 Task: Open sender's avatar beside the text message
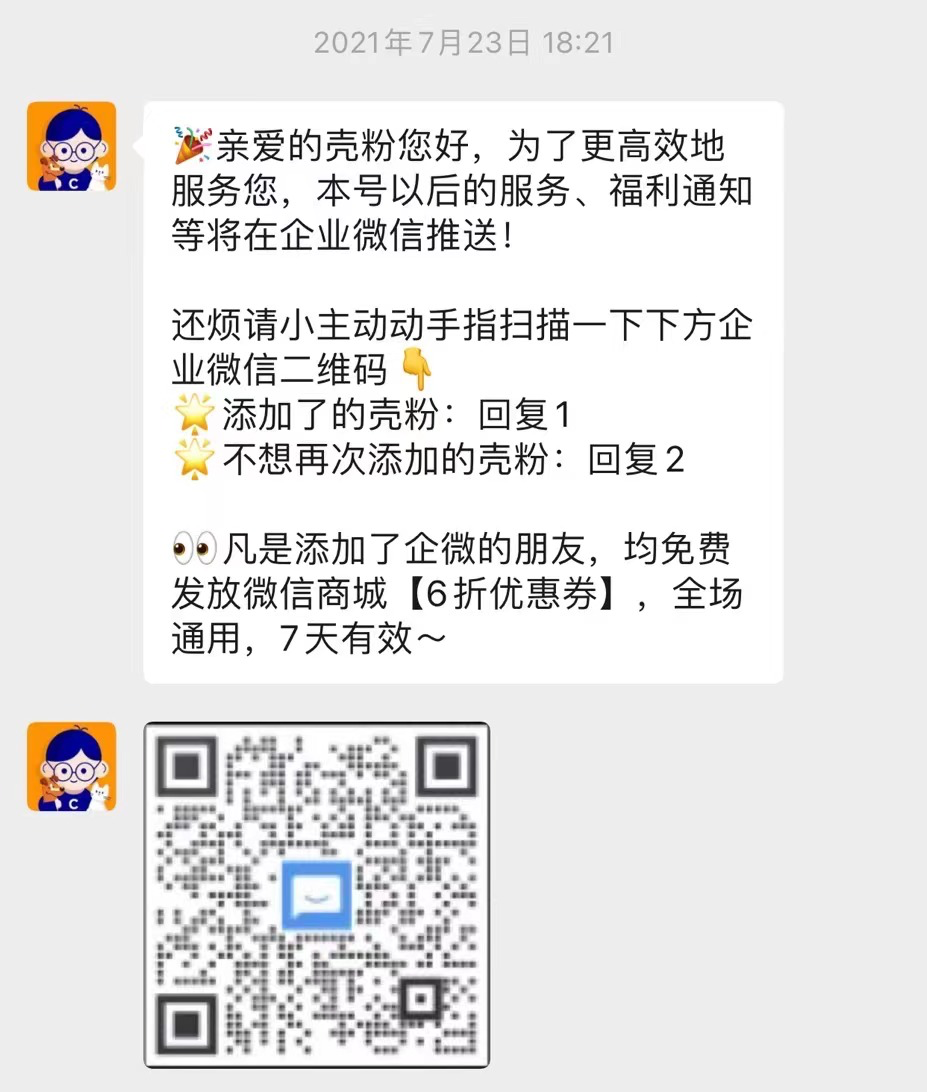click(x=71, y=146)
